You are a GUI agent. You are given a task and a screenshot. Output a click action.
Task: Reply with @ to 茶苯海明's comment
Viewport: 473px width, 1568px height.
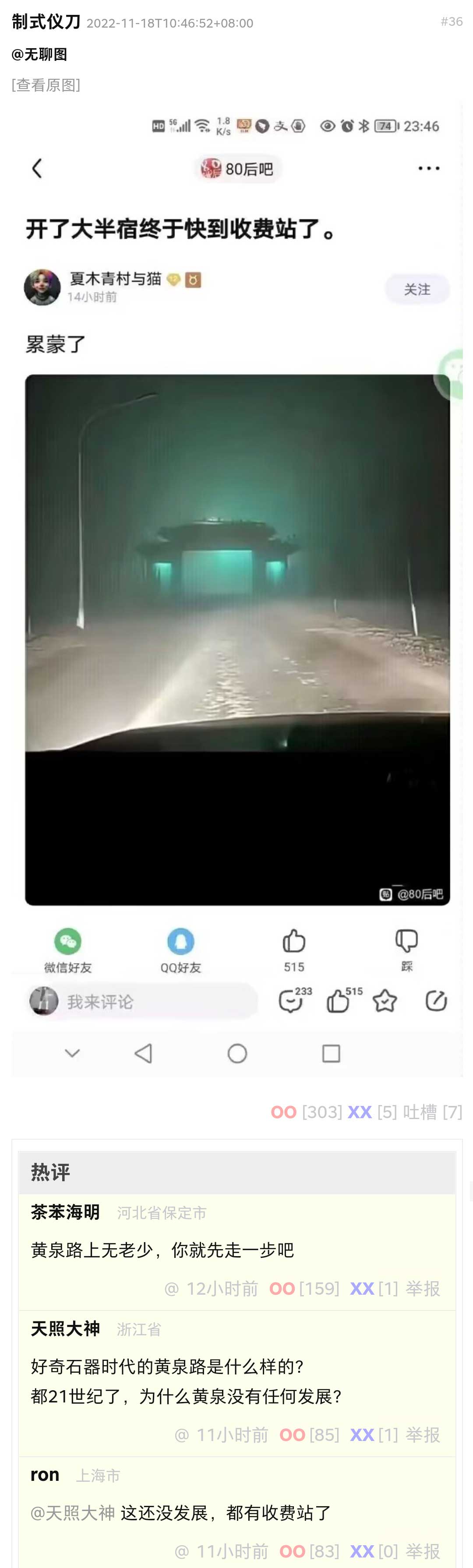[171, 1289]
